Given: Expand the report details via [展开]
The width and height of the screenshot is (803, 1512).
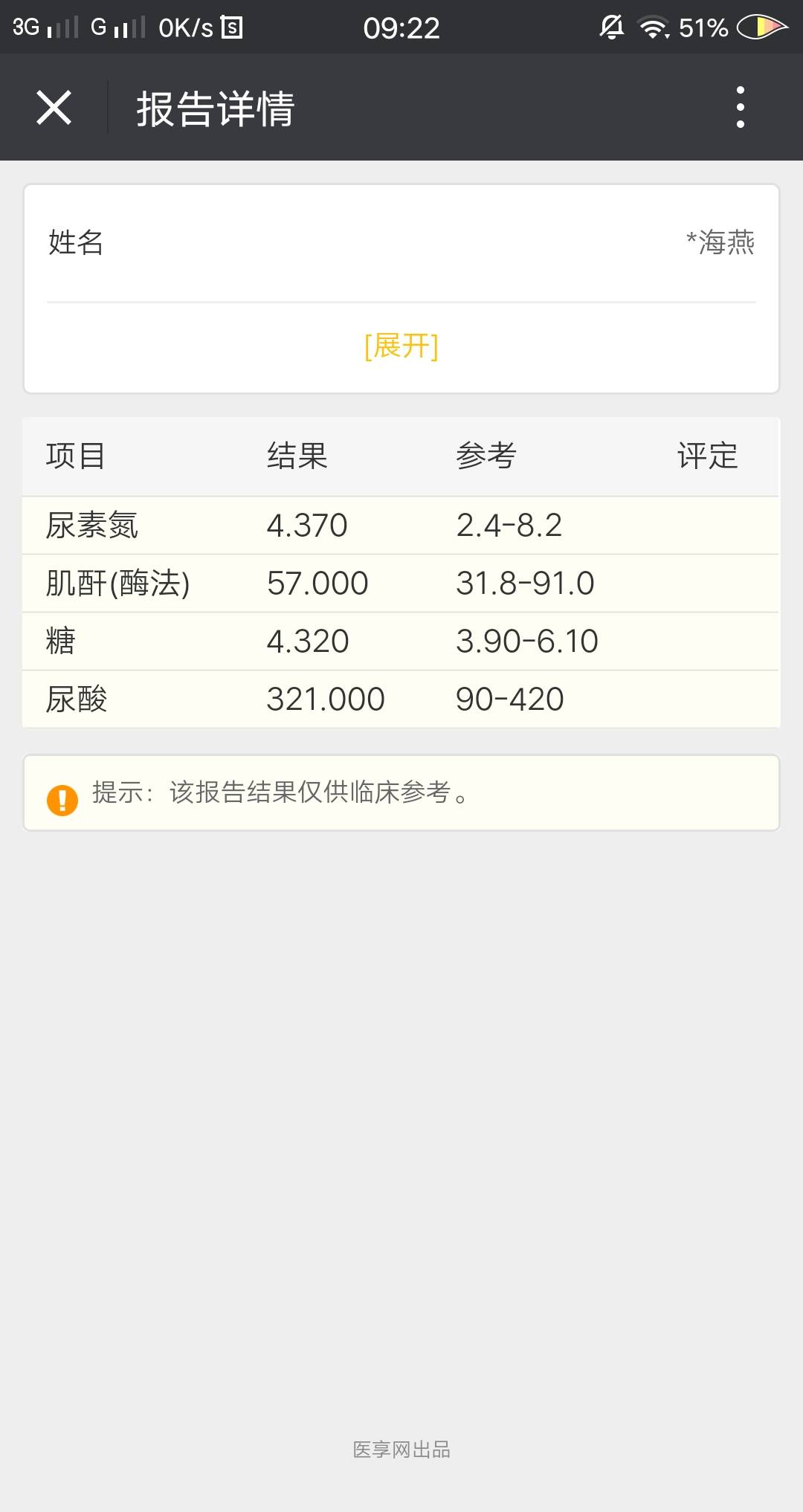Looking at the screenshot, I should [x=401, y=346].
